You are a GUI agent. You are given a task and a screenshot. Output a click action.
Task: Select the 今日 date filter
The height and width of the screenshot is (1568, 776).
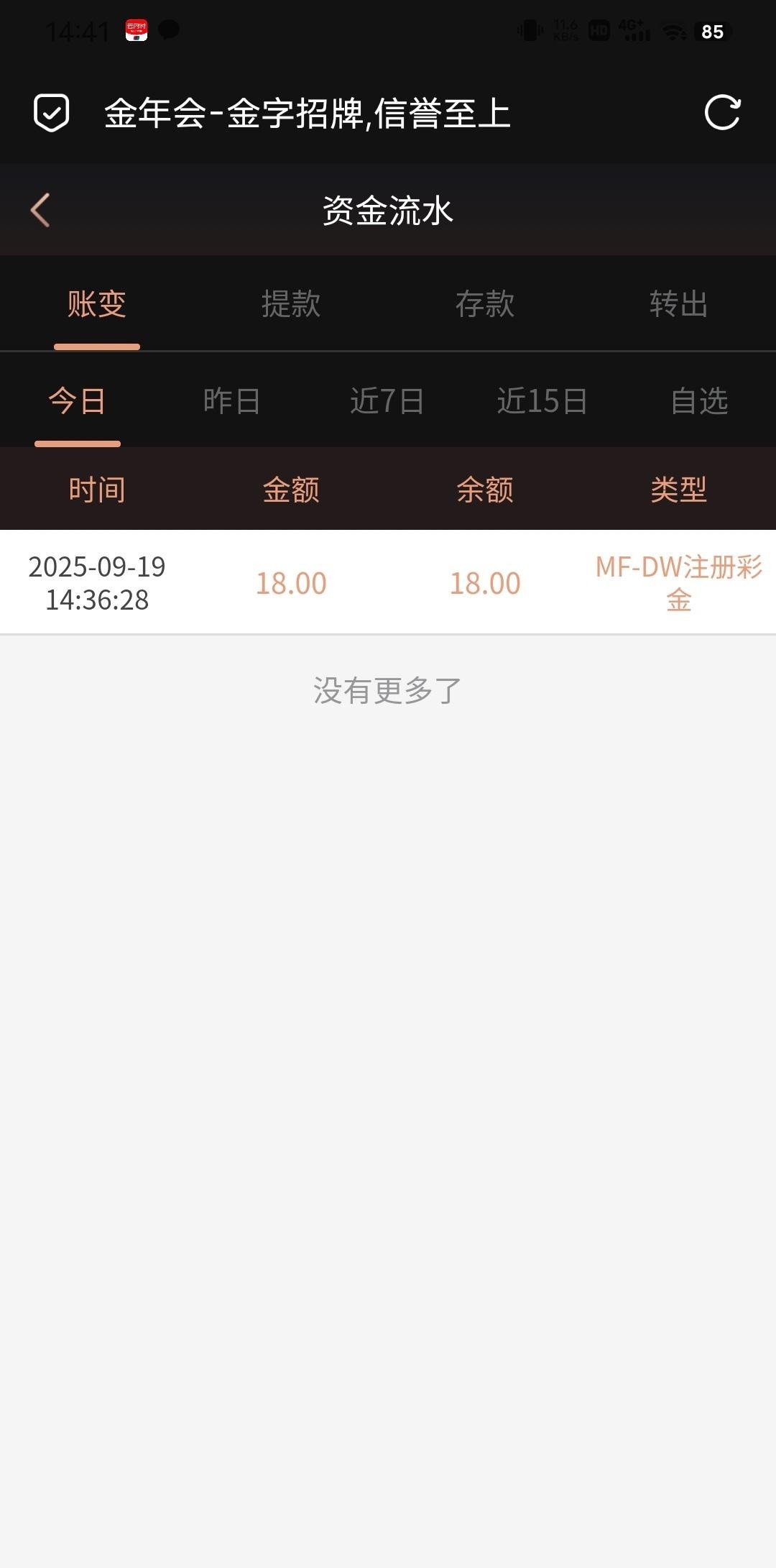point(78,401)
